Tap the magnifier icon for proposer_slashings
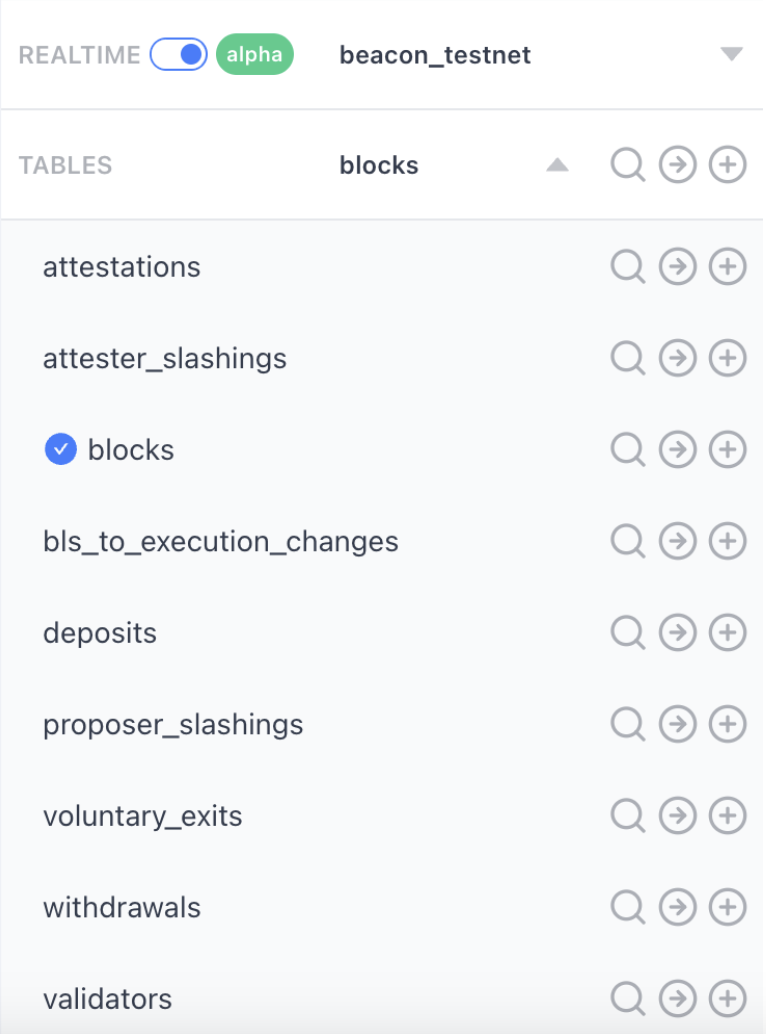766x1034 pixels. (627, 724)
